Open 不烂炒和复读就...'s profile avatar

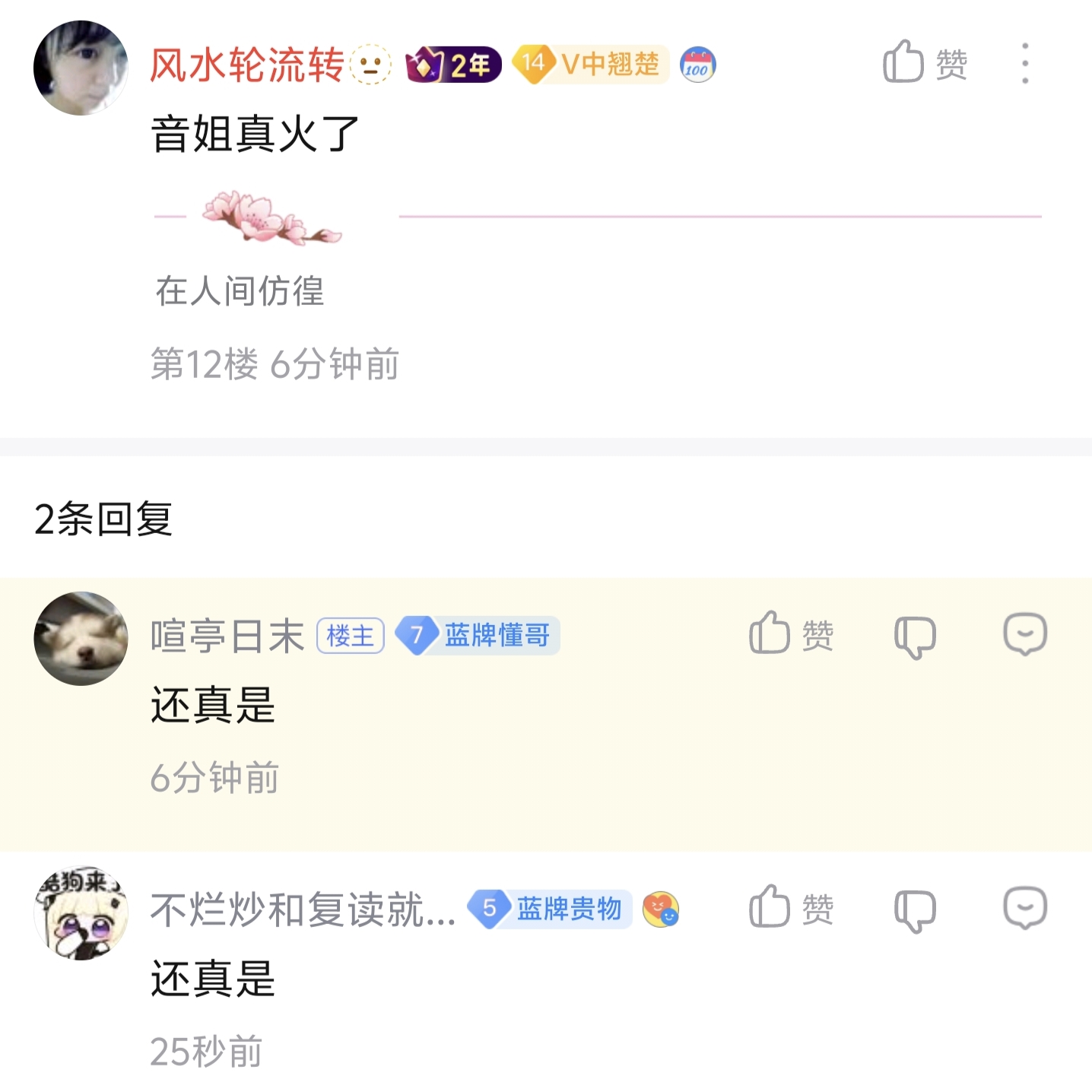click(x=81, y=913)
